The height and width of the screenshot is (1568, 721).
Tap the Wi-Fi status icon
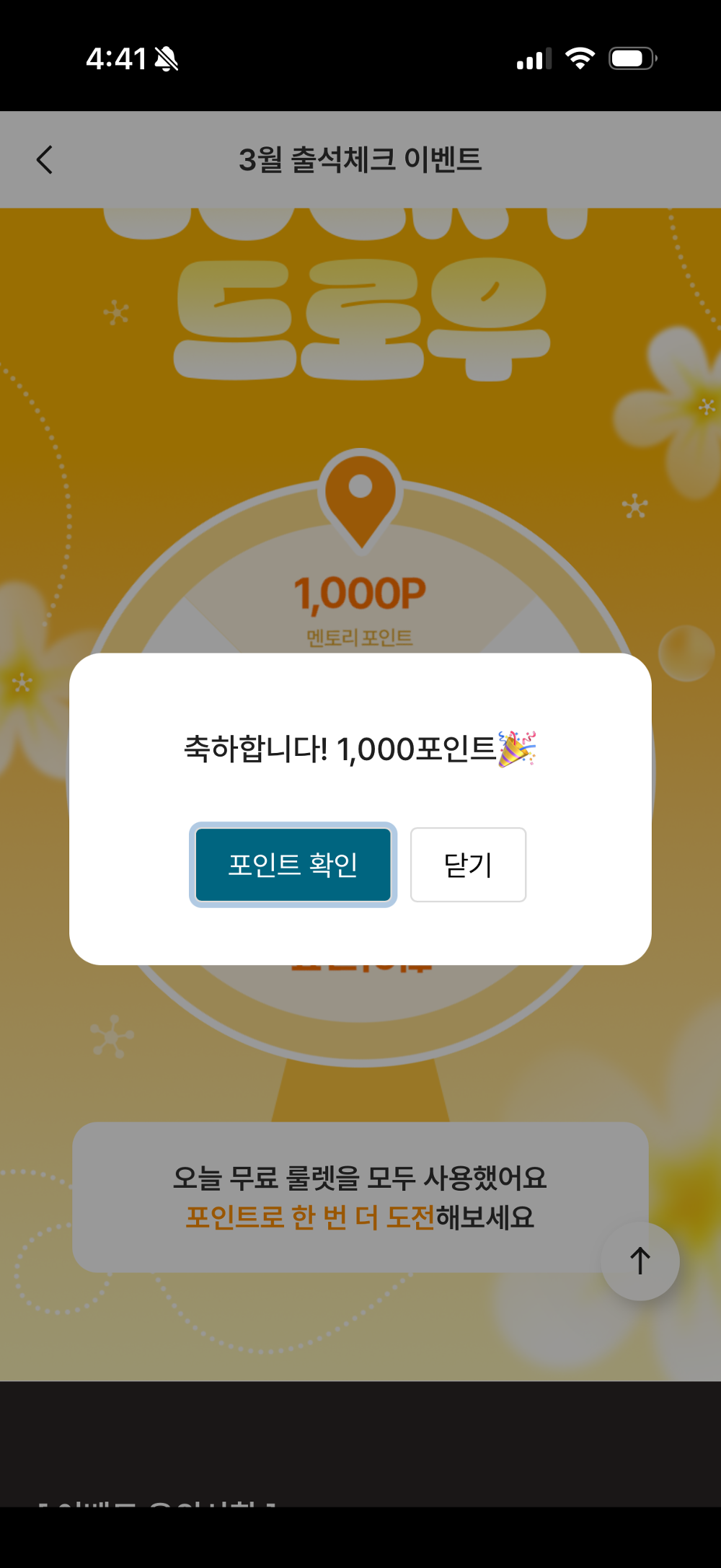click(580, 59)
